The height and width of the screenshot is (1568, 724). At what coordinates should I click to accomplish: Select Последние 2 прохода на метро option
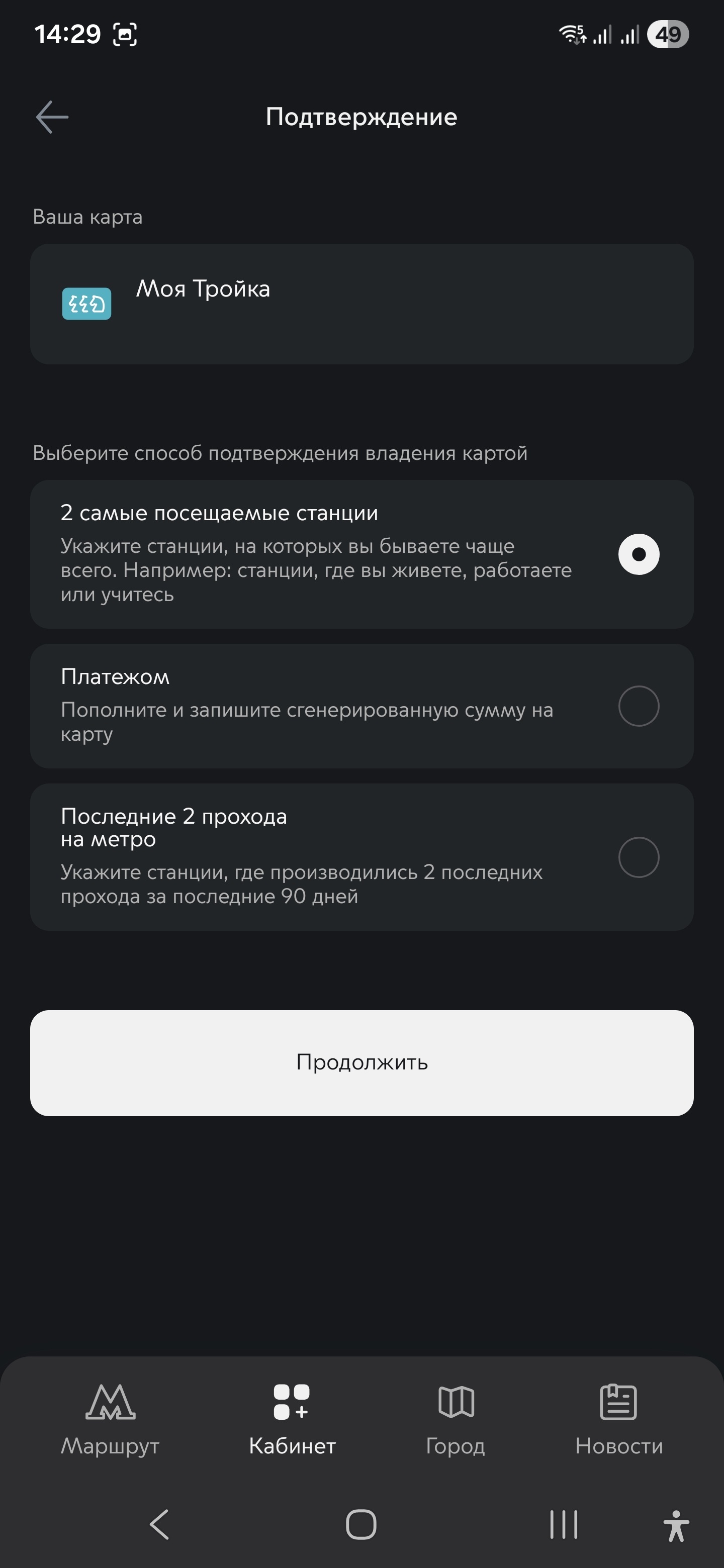[x=638, y=857]
